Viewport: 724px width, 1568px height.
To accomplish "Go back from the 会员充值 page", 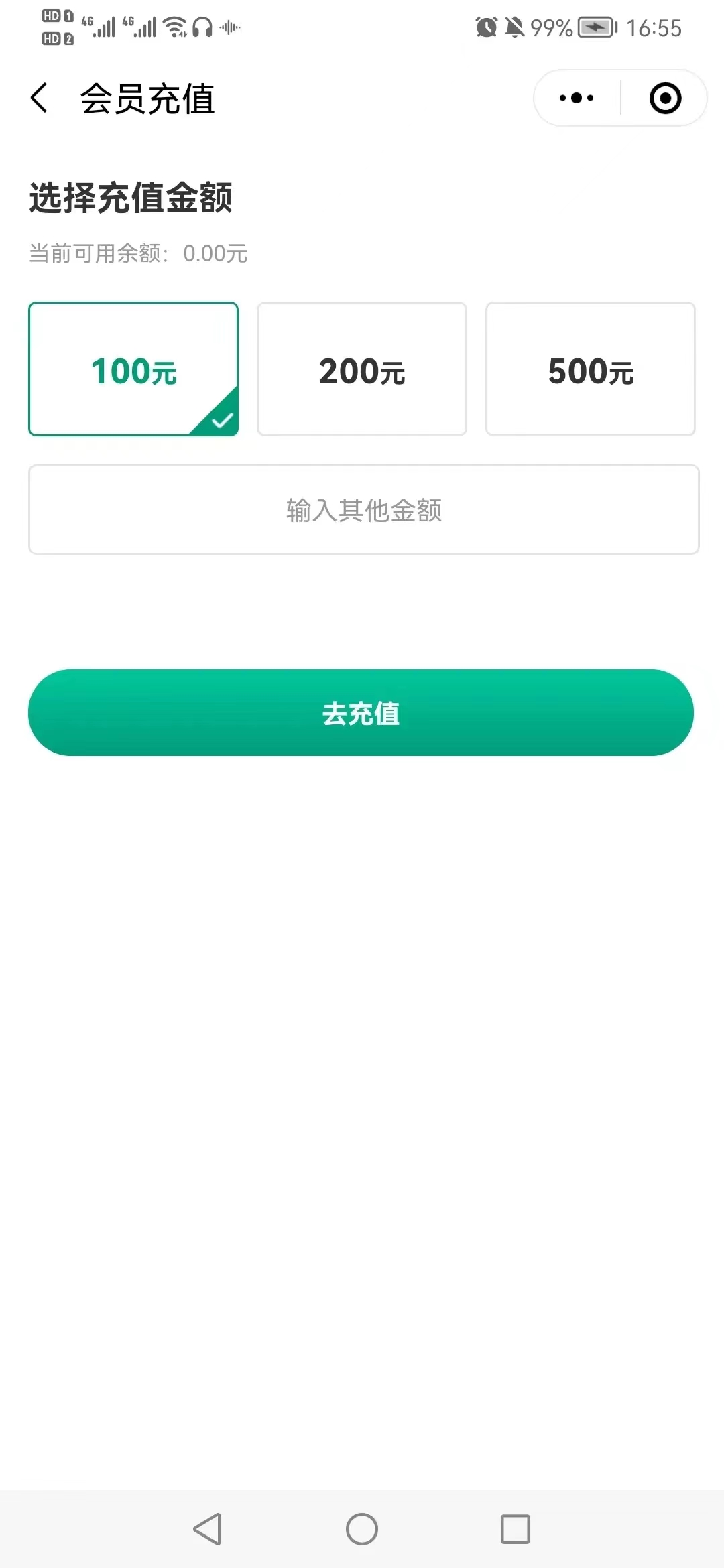I will [40, 99].
